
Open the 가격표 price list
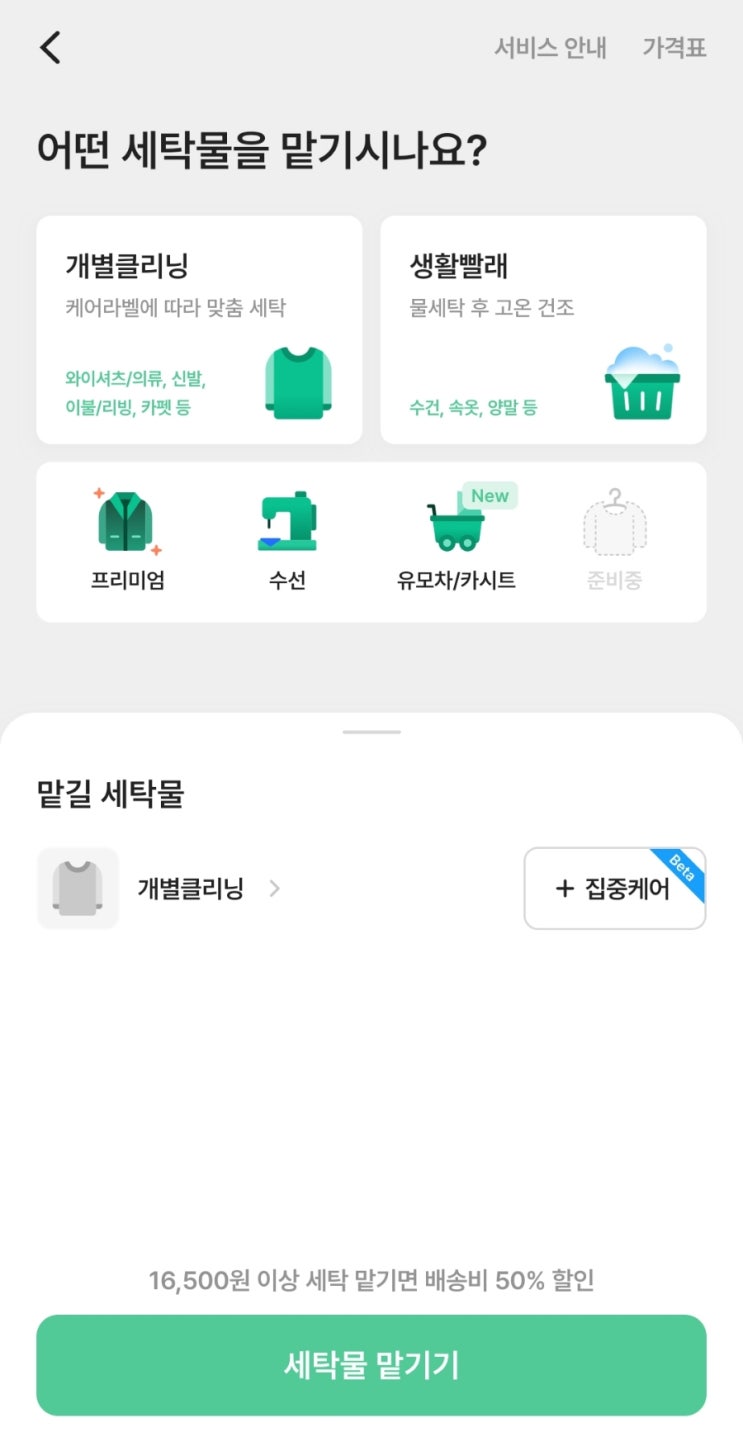(x=674, y=48)
